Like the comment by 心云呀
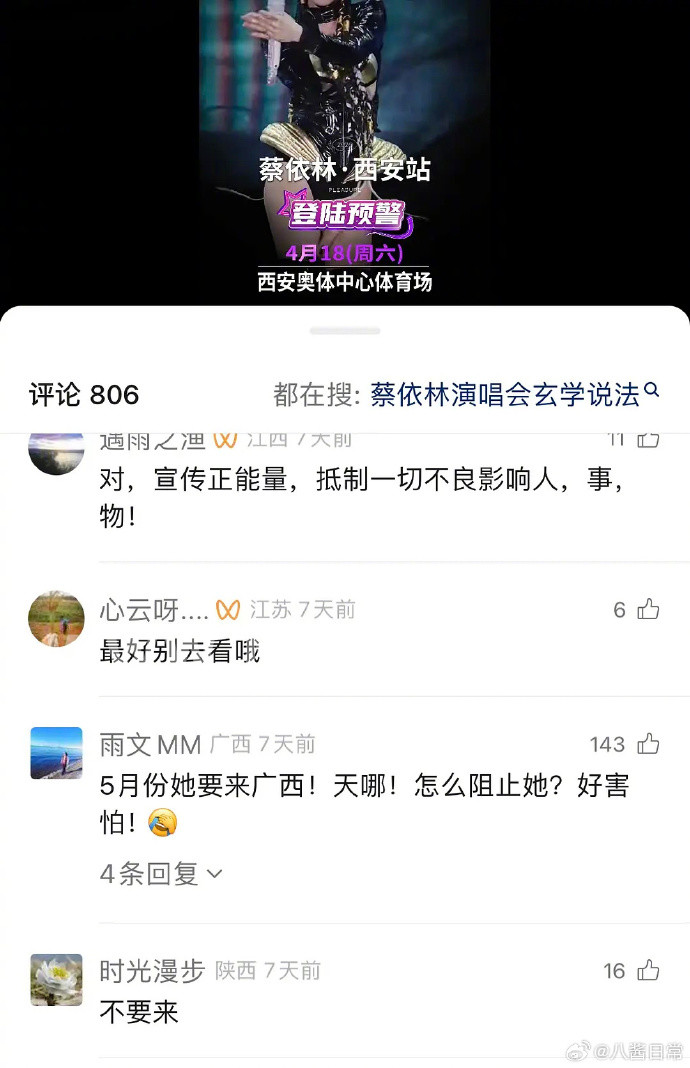 648,609
